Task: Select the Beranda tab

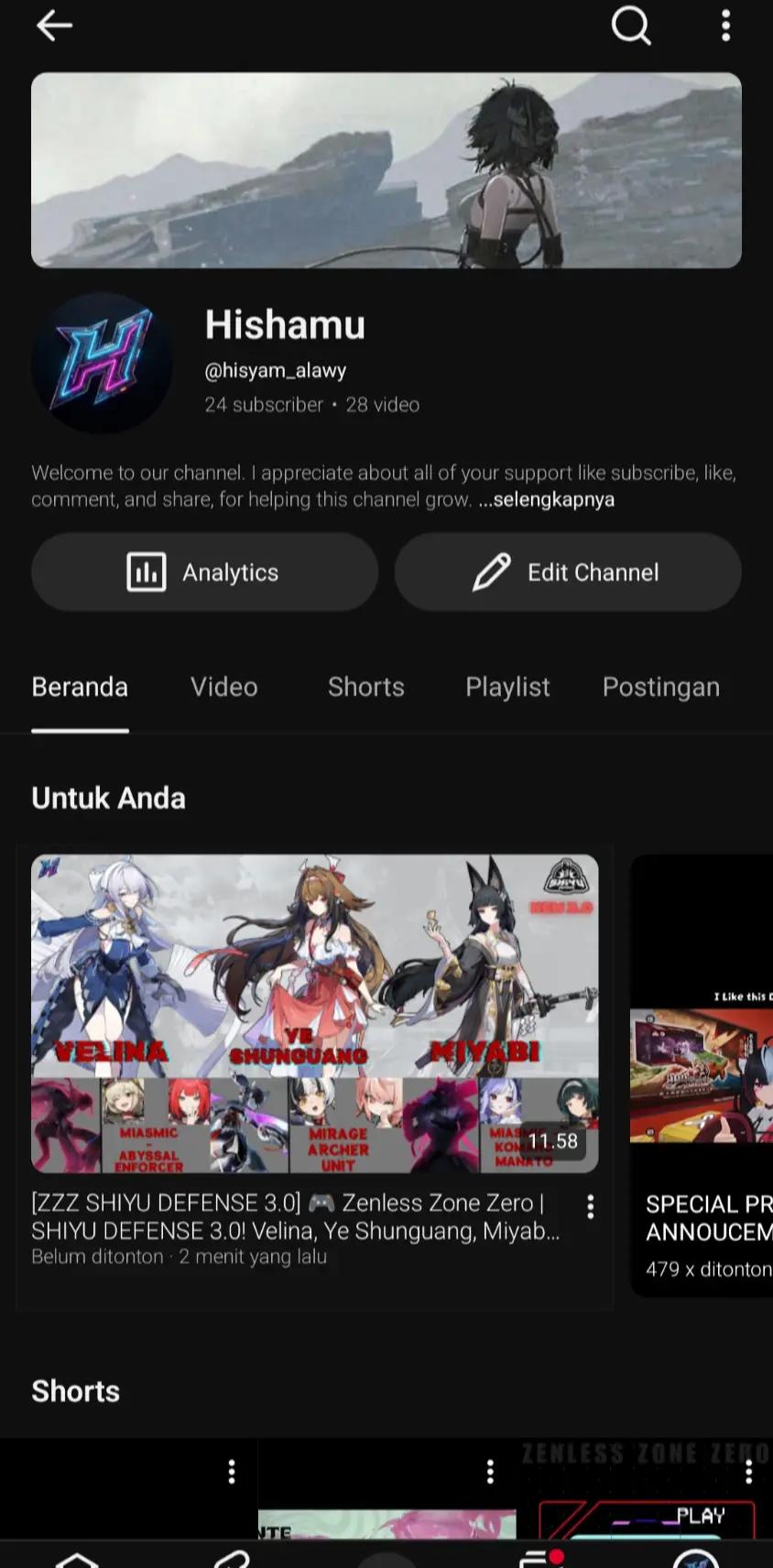Action: pos(80,687)
